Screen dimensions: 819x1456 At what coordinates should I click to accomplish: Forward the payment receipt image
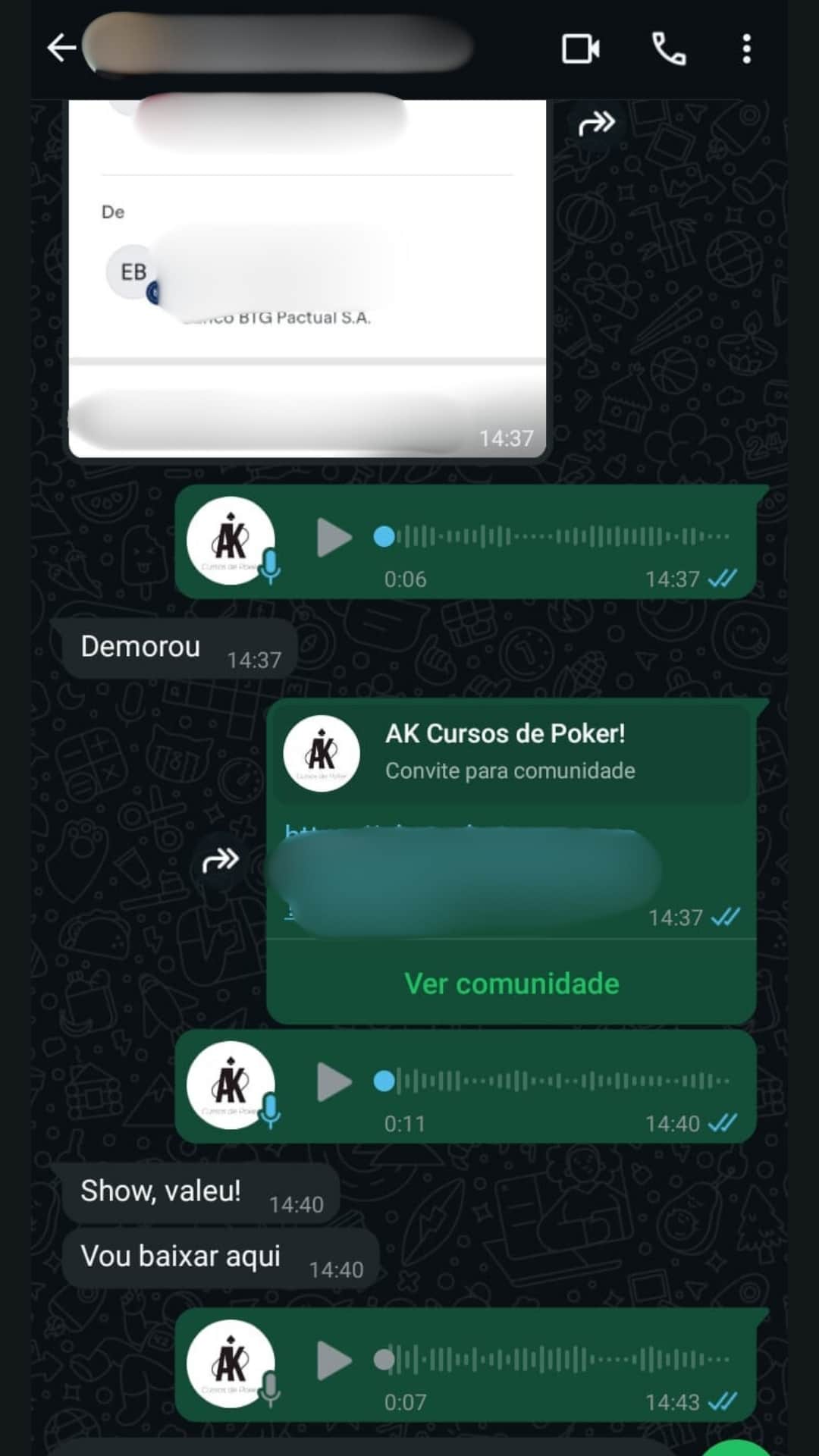tap(597, 123)
